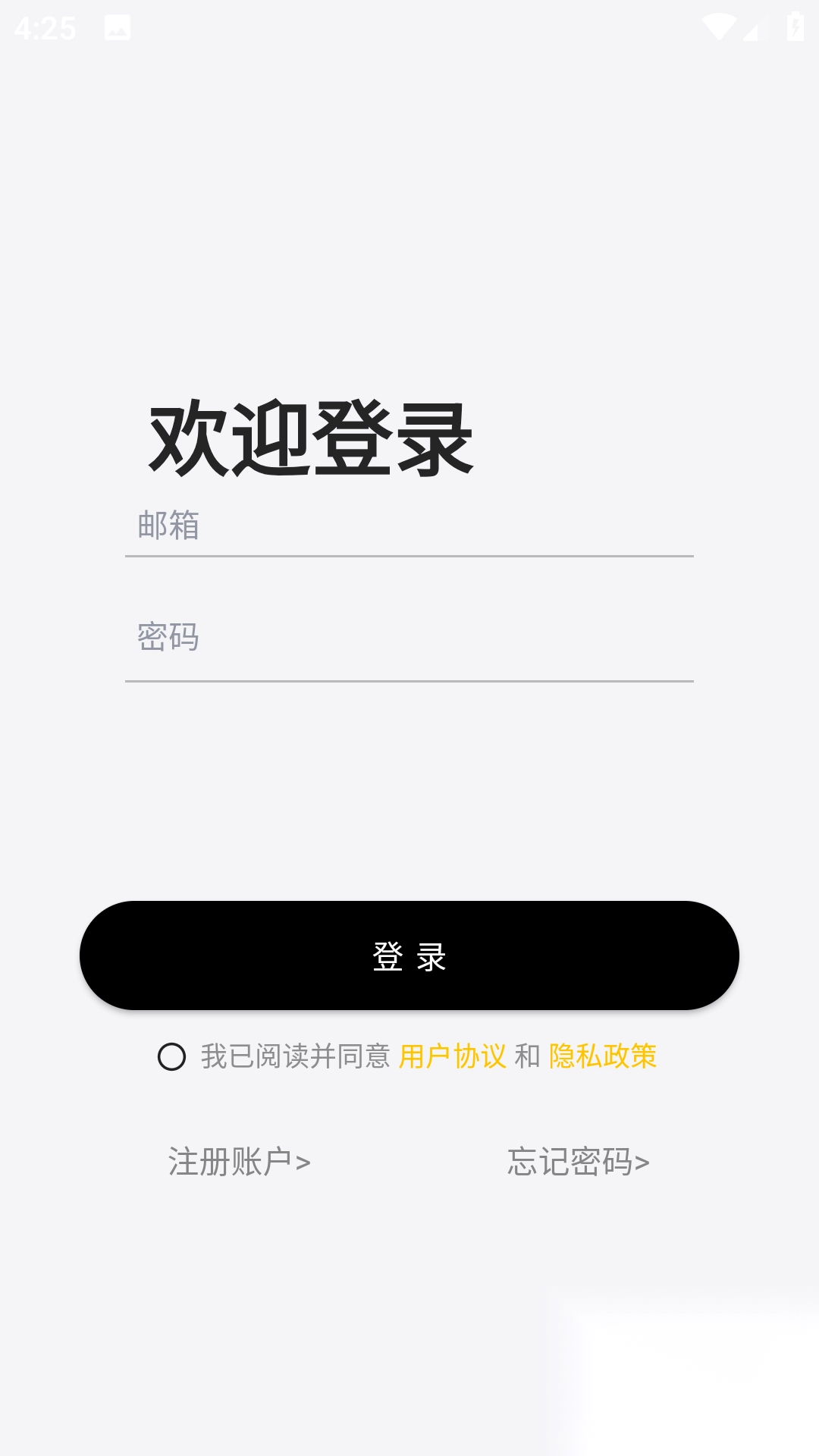The image size is (819, 1456).
Task: Click the 密码 password input field
Action: tap(409, 637)
